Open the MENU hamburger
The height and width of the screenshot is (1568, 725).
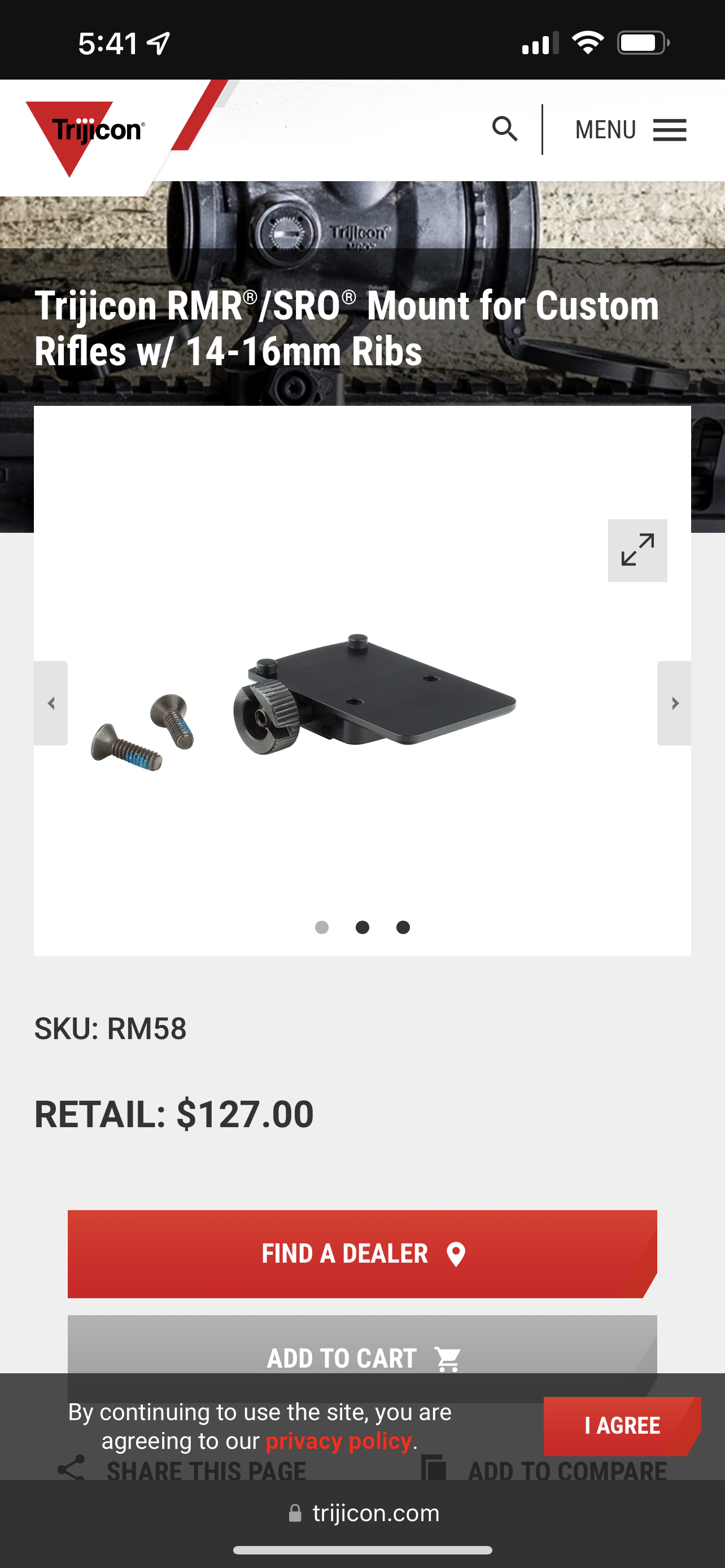tap(631, 130)
